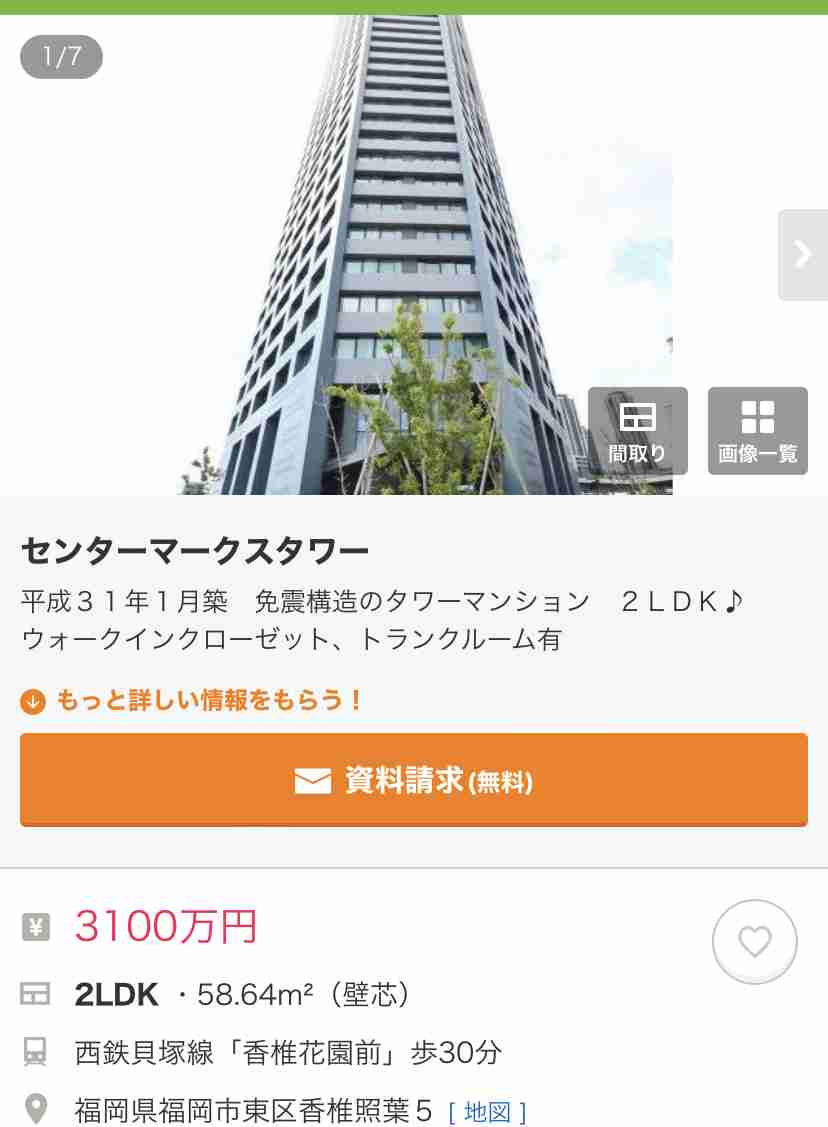
Task: Toggle the heart favorite button
Action: point(754,941)
